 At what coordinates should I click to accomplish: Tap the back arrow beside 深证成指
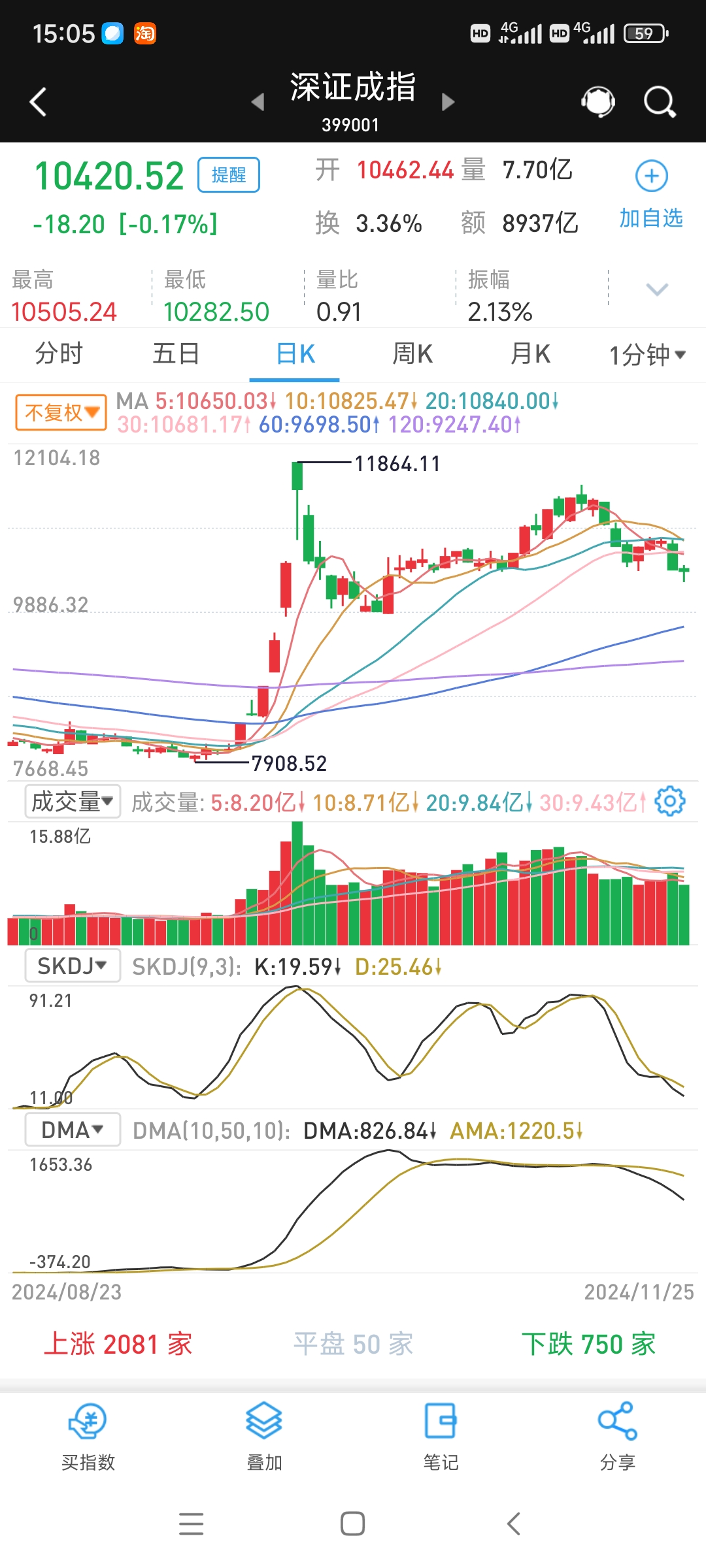pos(37,102)
